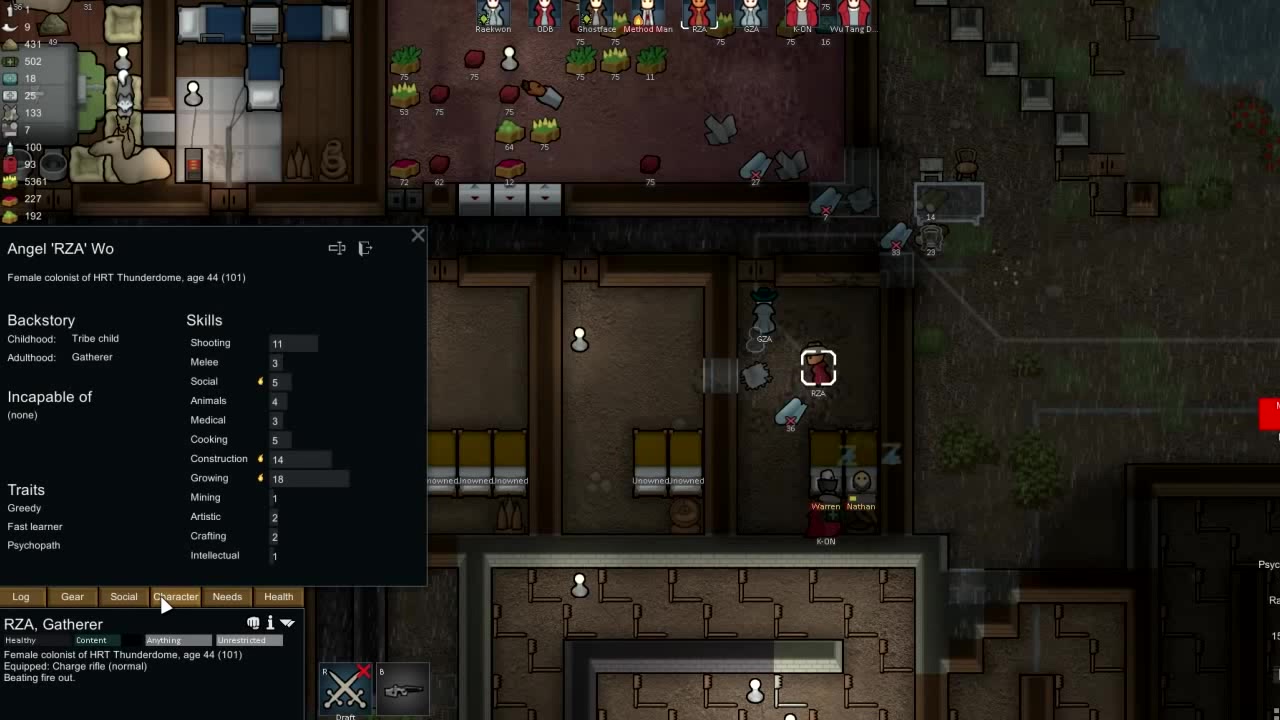This screenshot has height=720, width=1280.
Task: Switch to the Log tab
Action: pos(21,597)
